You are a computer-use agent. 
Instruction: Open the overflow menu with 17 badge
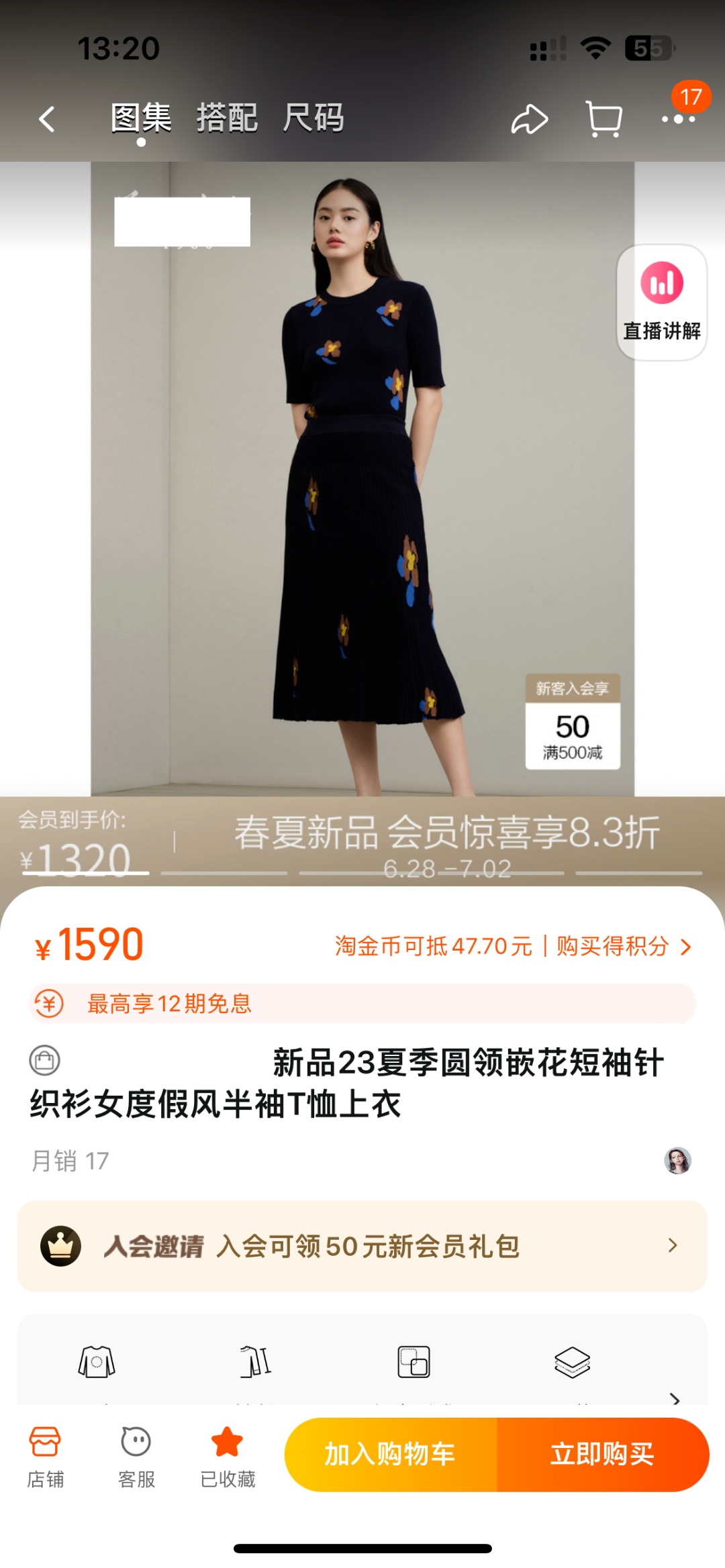click(678, 118)
